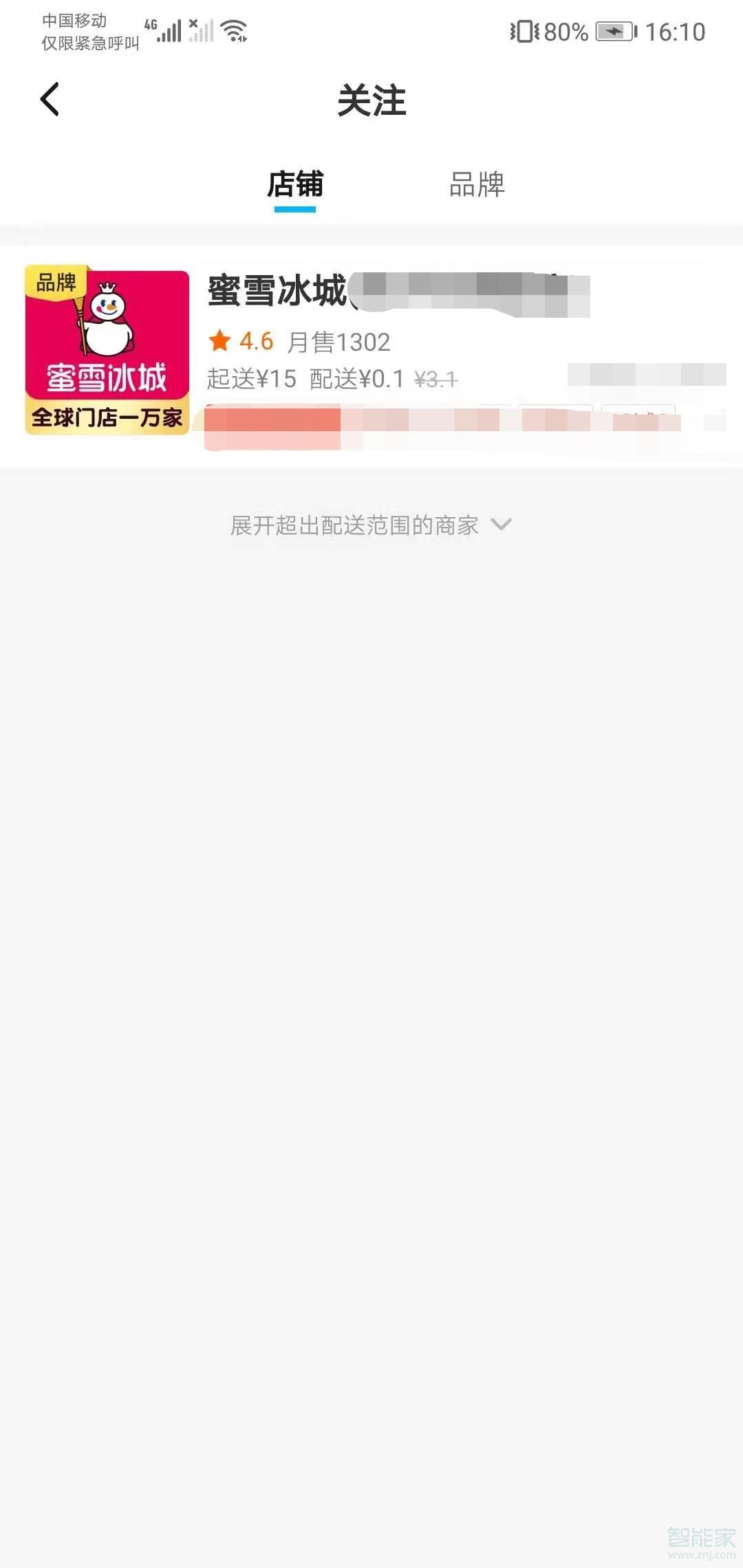Tap the 起送¥15 minimum order text

(x=252, y=379)
